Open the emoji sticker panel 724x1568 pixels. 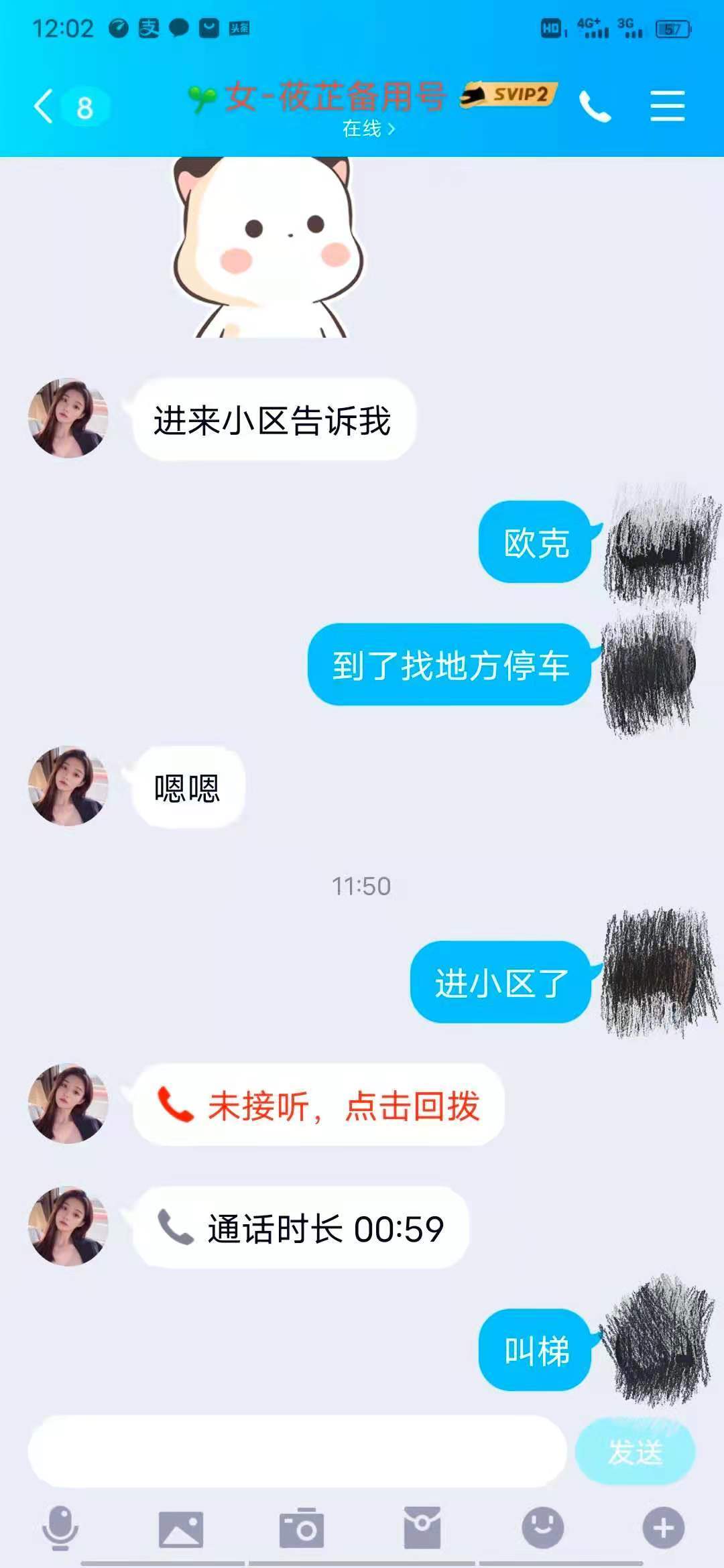542,1528
